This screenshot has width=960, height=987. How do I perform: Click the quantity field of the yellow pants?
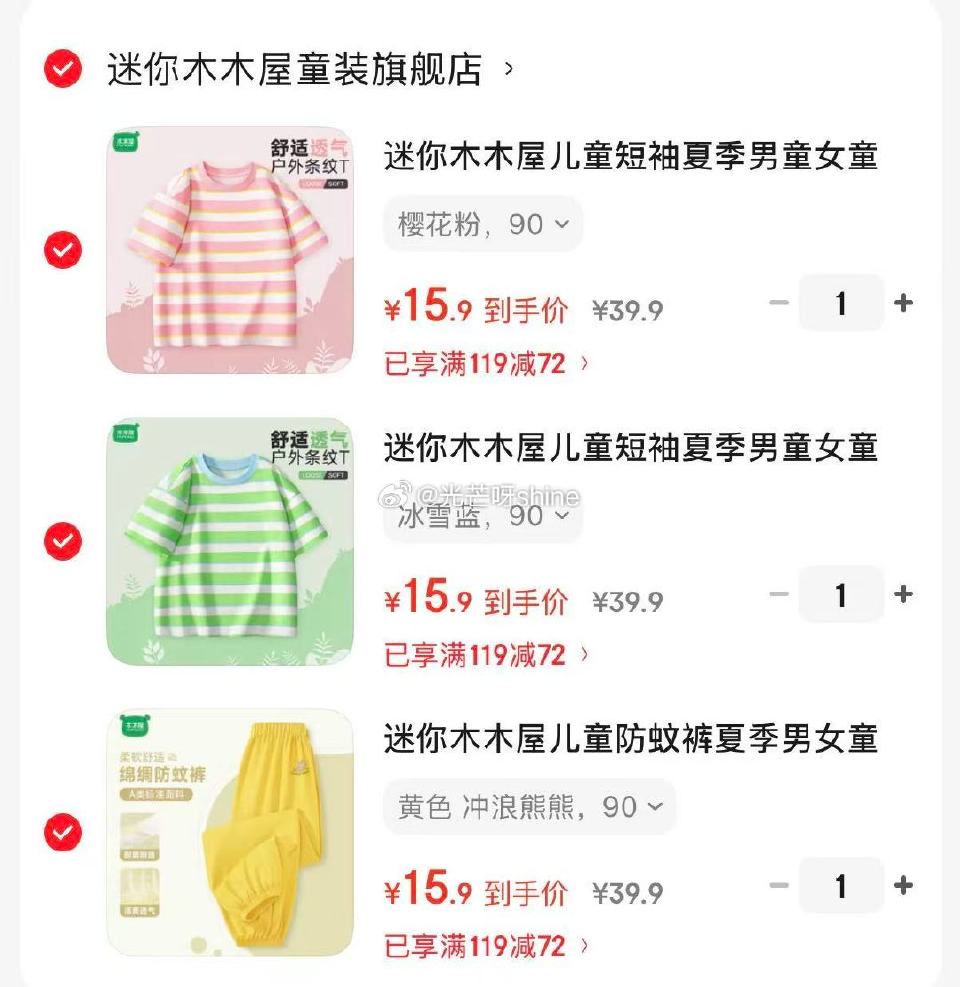[840, 885]
